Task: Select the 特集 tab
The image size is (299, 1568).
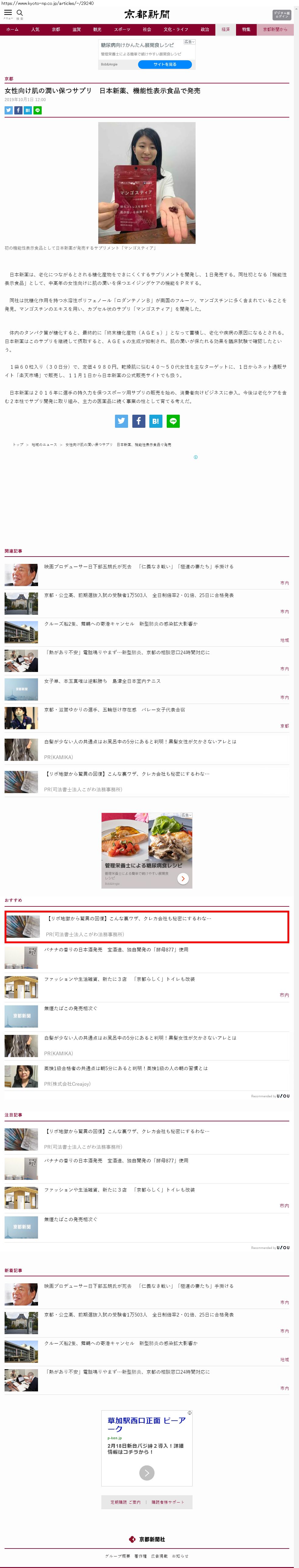Action: tap(246, 29)
